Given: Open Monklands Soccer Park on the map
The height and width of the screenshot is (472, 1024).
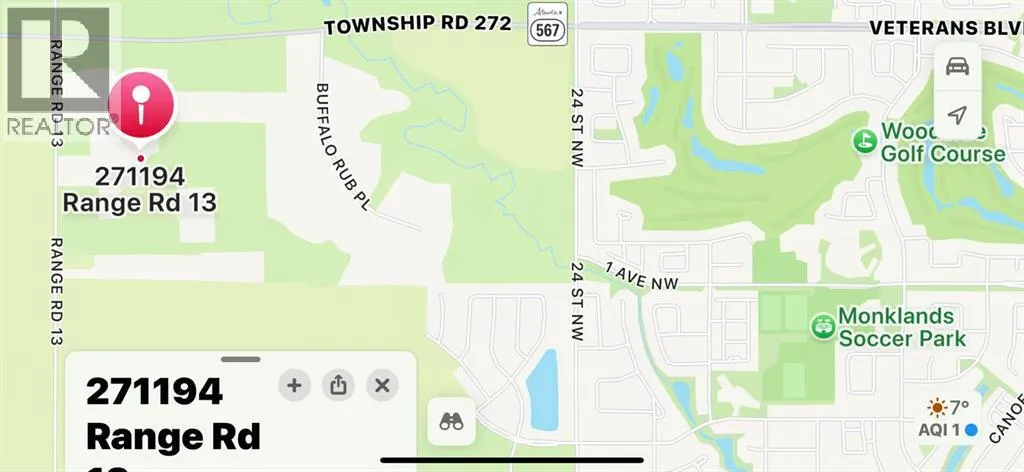Looking at the screenshot, I should click(x=822, y=325).
